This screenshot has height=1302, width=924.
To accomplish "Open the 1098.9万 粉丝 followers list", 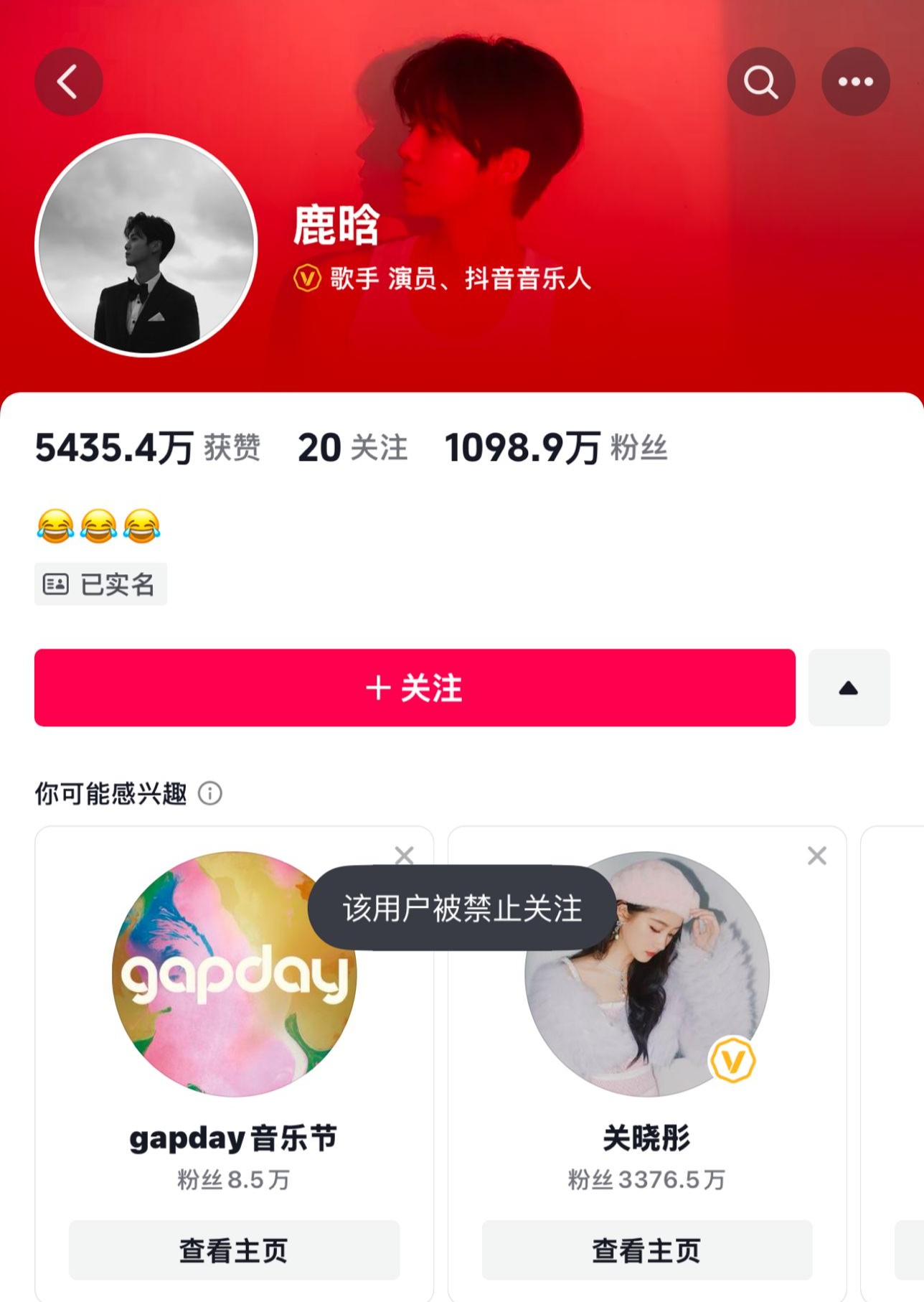I will point(556,448).
